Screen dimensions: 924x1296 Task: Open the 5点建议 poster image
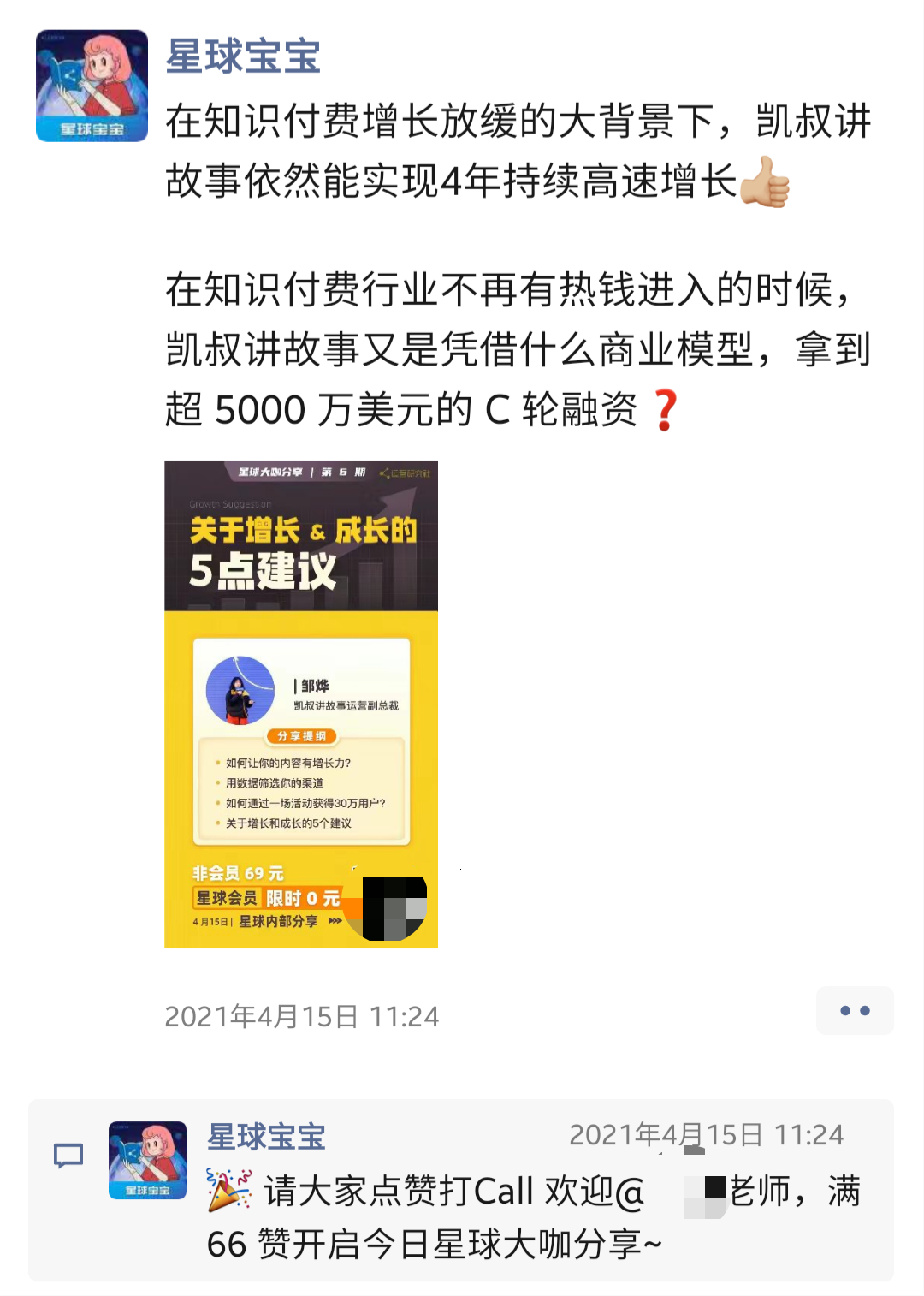pos(301,704)
